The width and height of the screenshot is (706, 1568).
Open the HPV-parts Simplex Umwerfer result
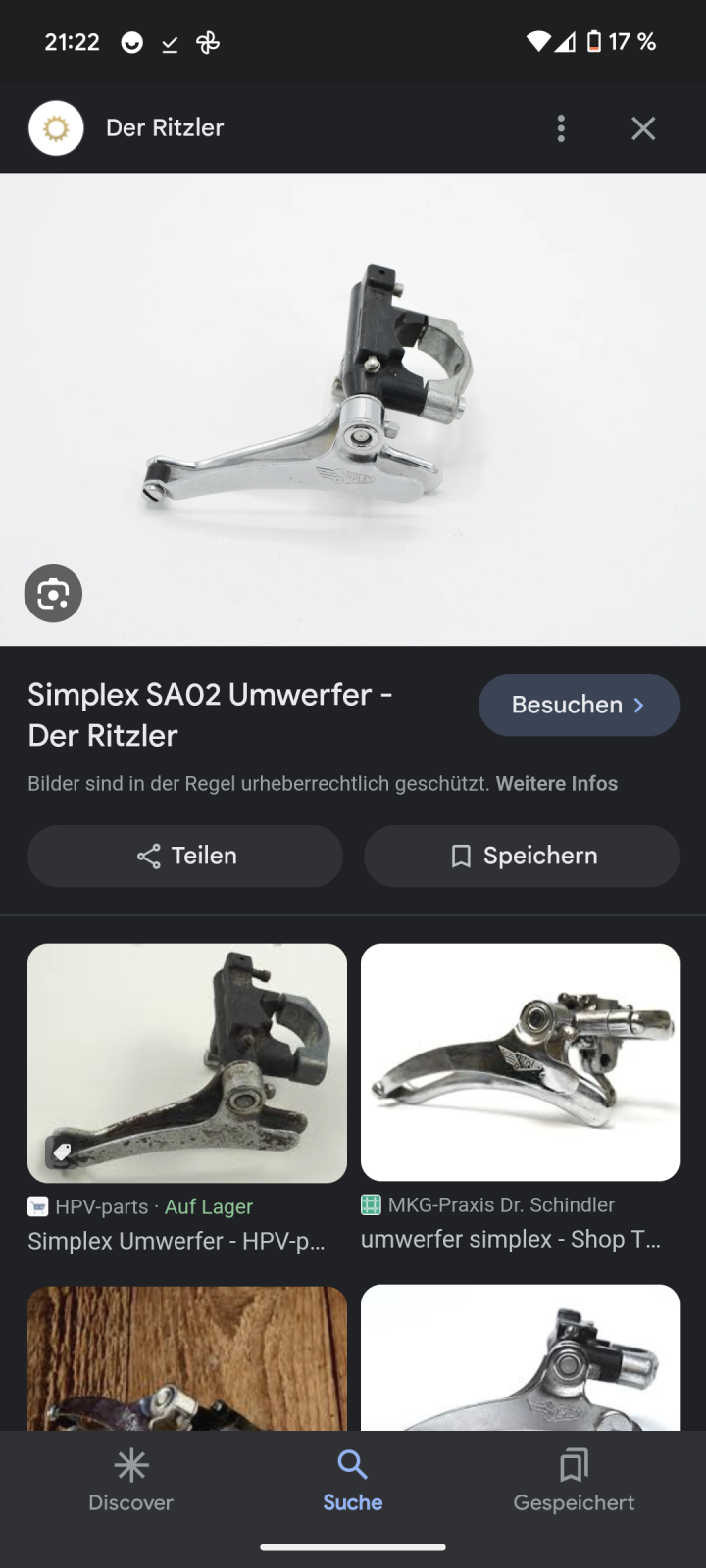(186, 1063)
